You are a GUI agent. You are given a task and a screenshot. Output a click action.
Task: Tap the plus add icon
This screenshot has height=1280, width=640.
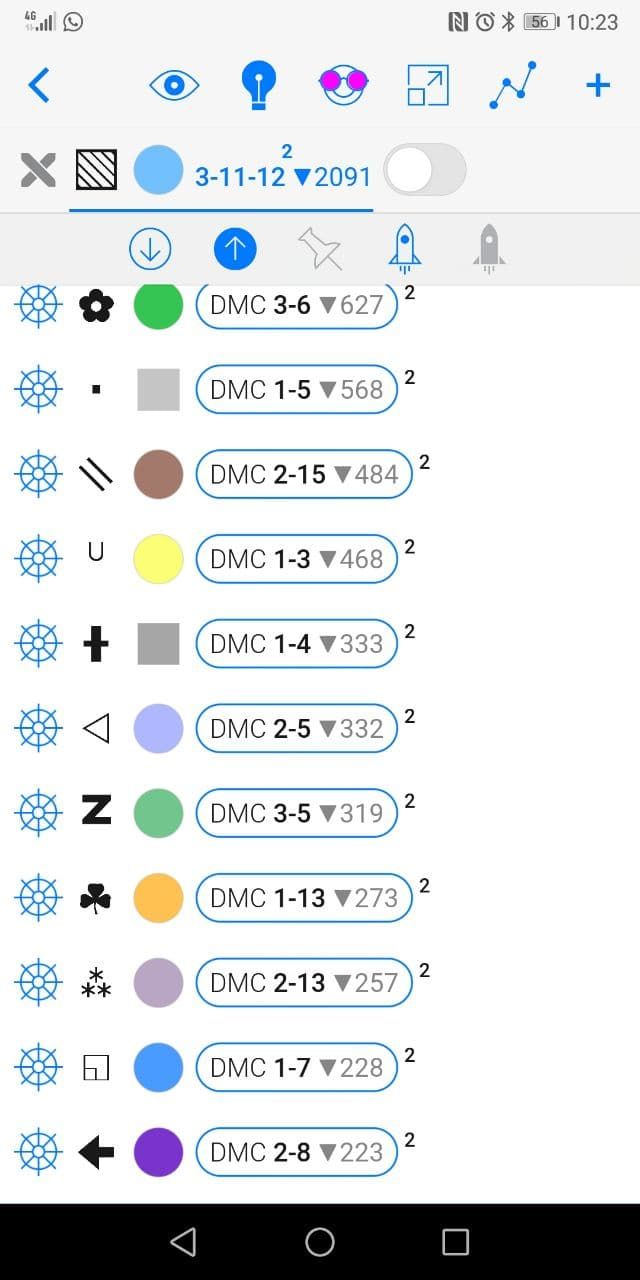[598, 86]
